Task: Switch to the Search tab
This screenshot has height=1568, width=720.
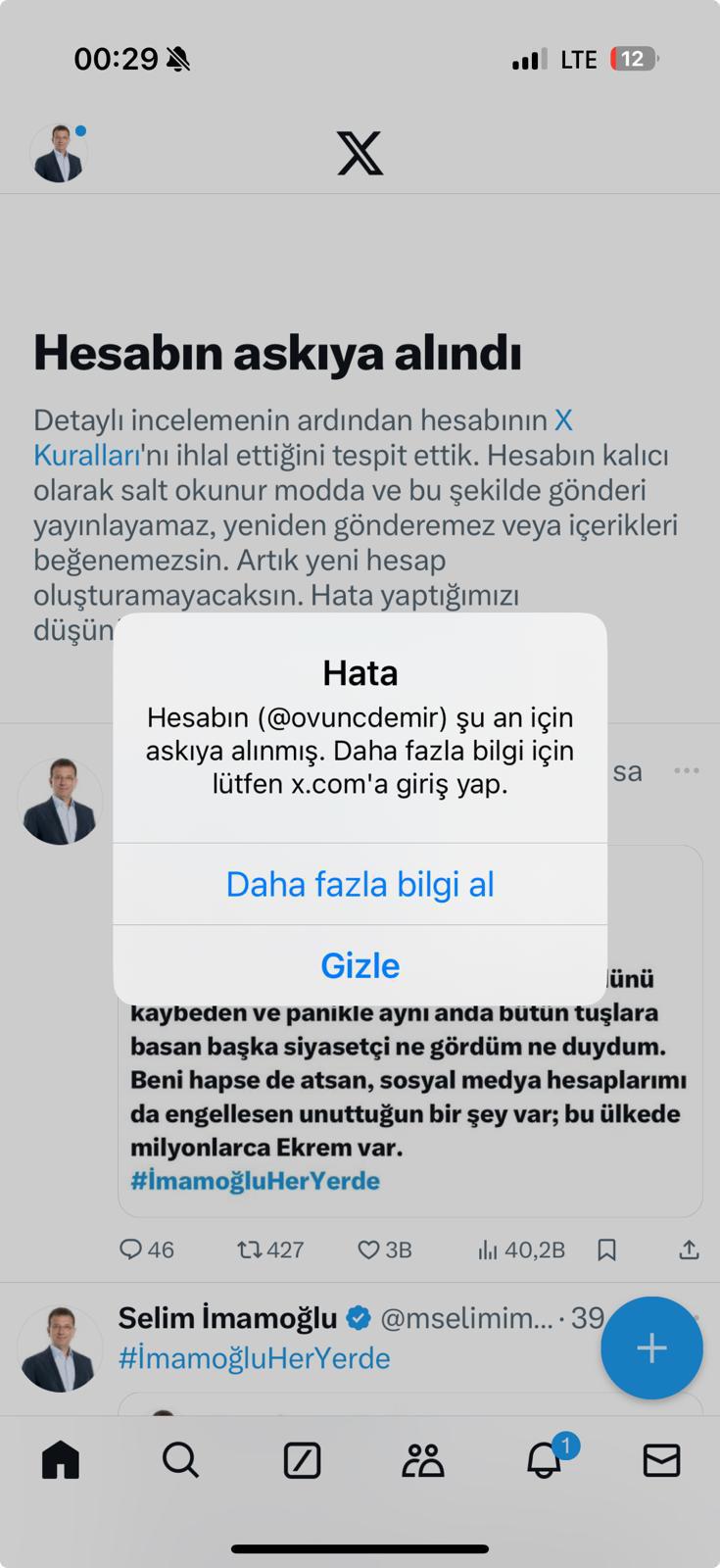Action: click(x=180, y=1460)
